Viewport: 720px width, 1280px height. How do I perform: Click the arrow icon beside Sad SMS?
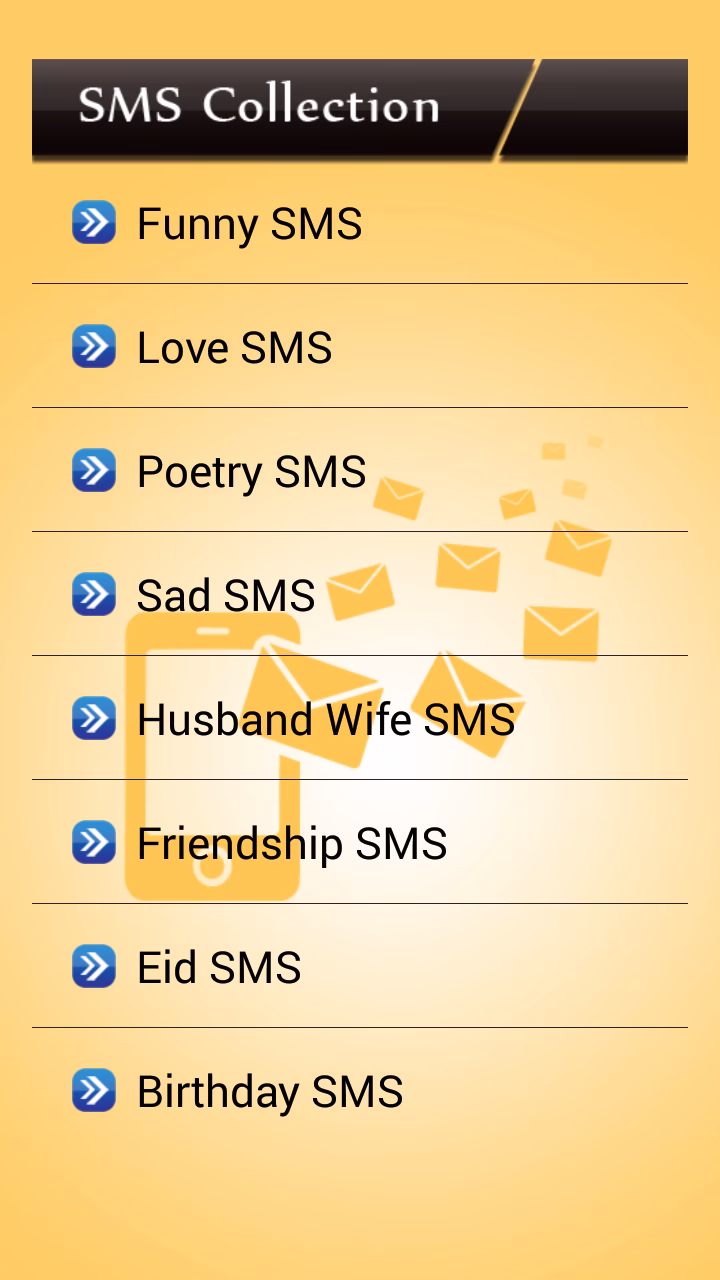coord(94,594)
